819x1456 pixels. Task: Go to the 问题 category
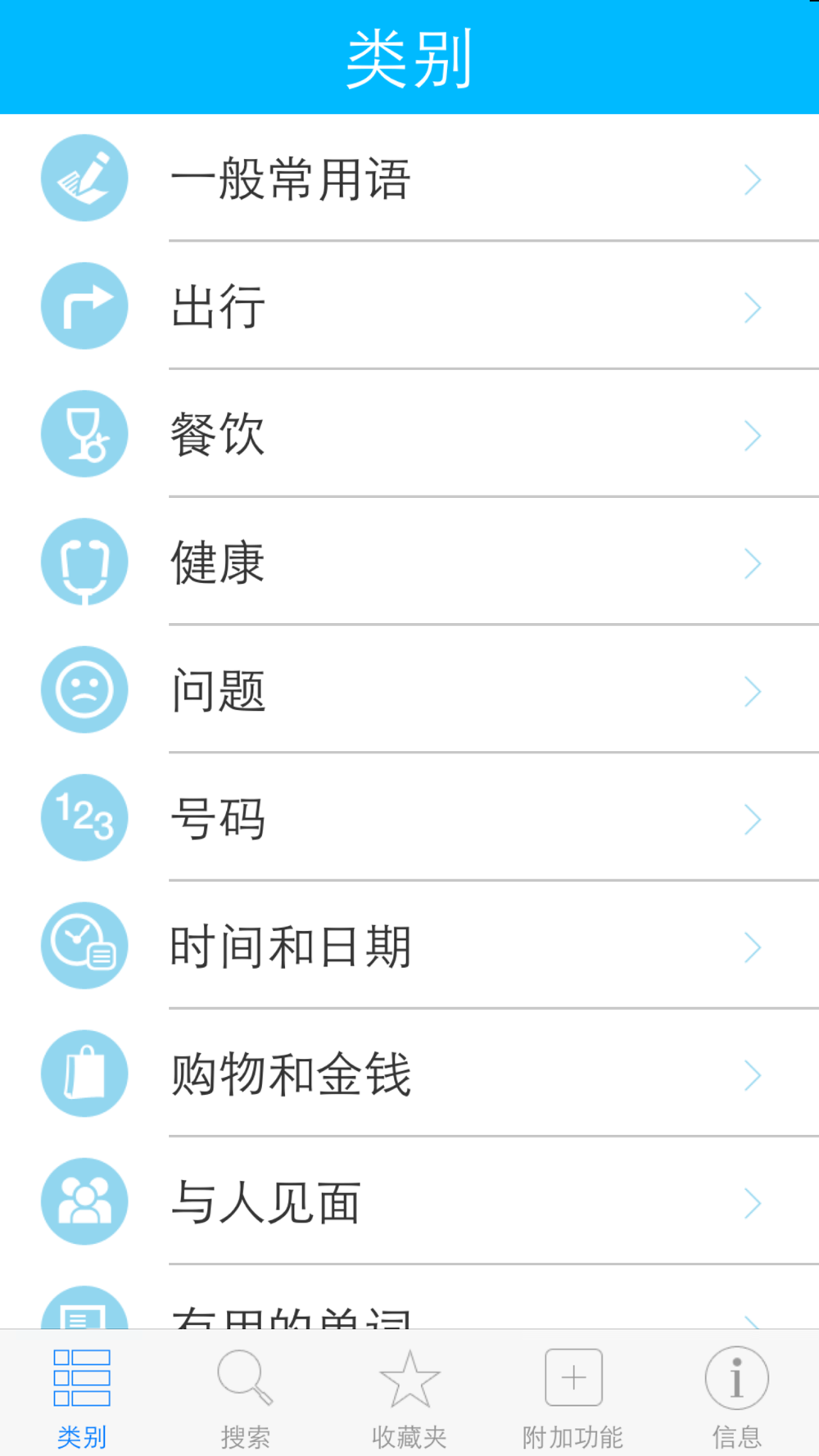[409, 690]
